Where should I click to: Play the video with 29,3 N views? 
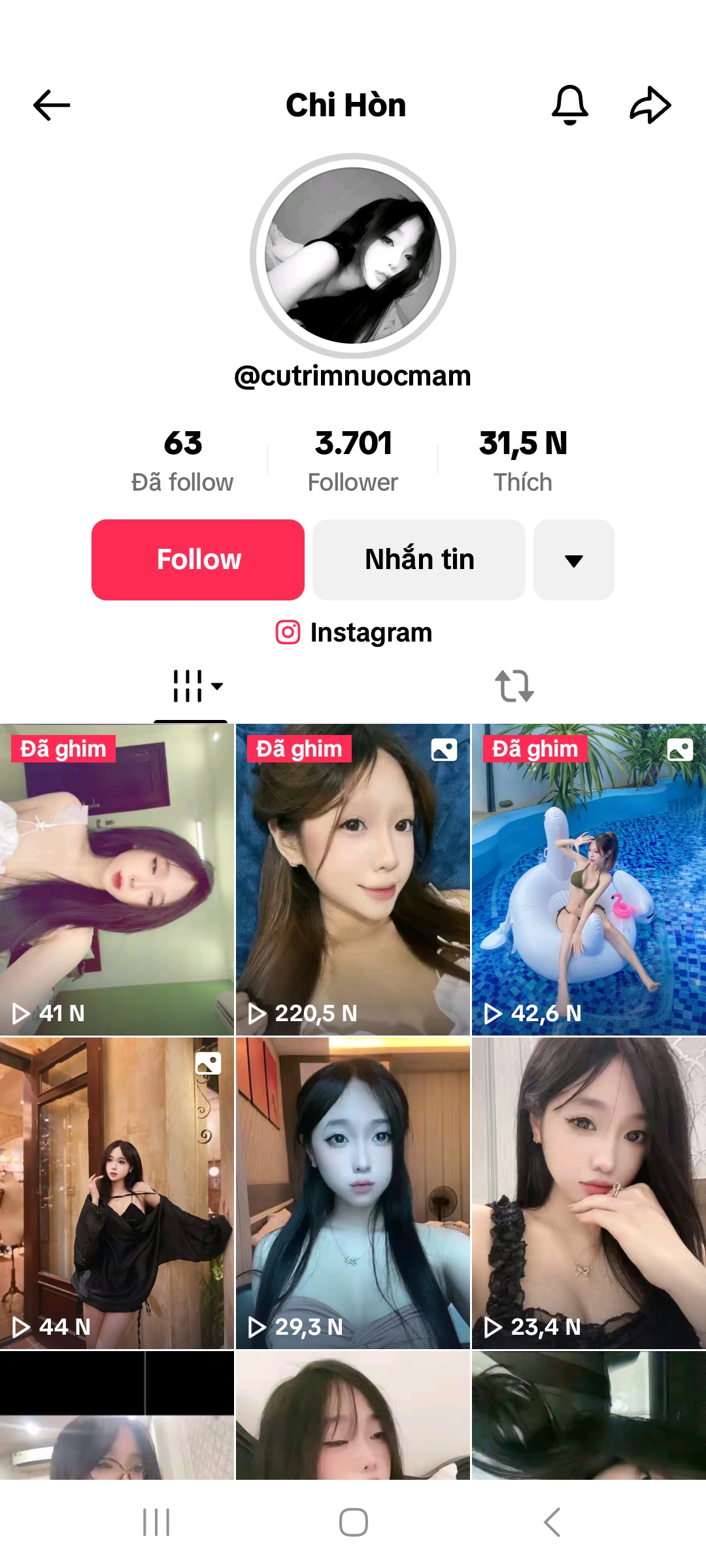353,1193
